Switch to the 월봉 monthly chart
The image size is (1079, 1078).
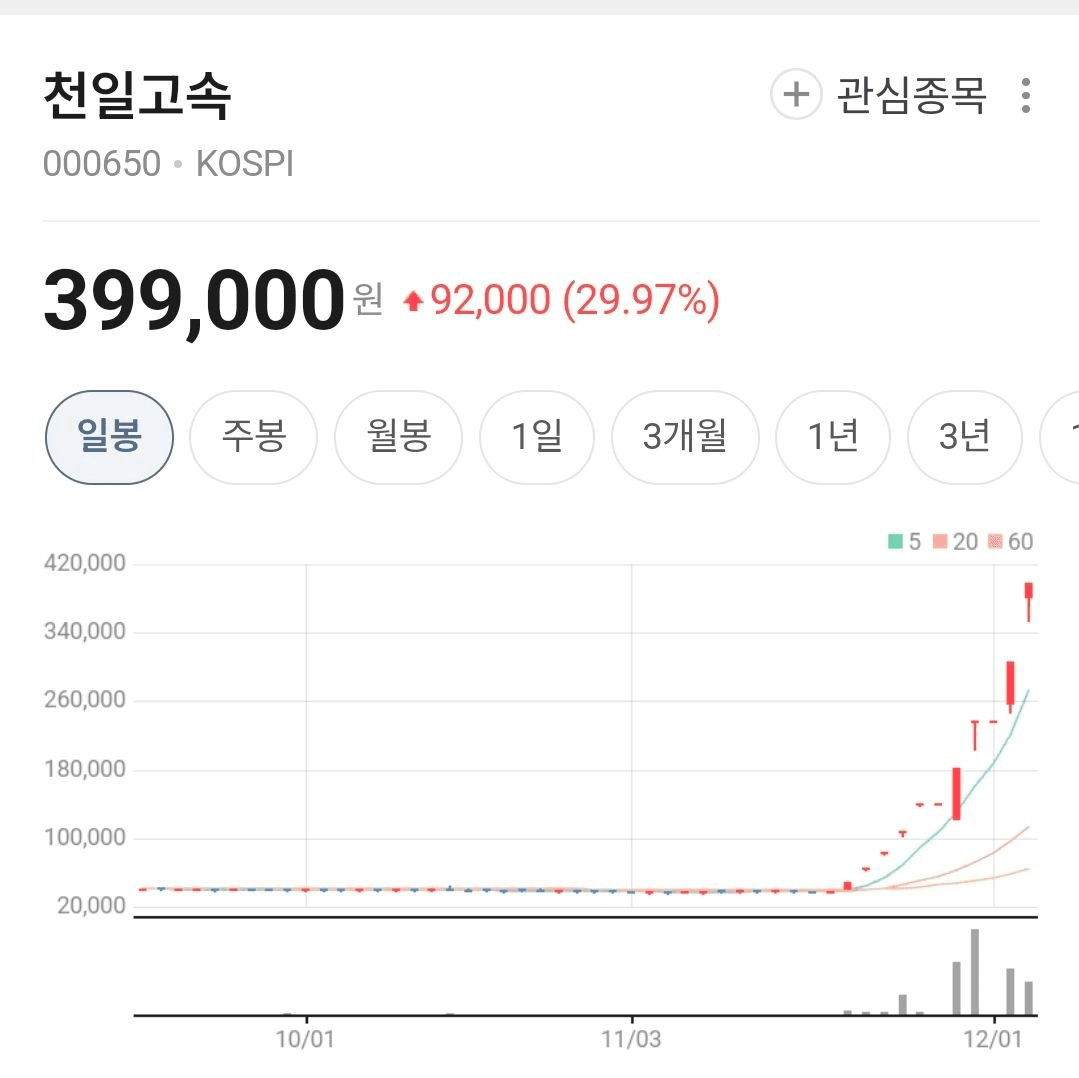[x=398, y=437]
